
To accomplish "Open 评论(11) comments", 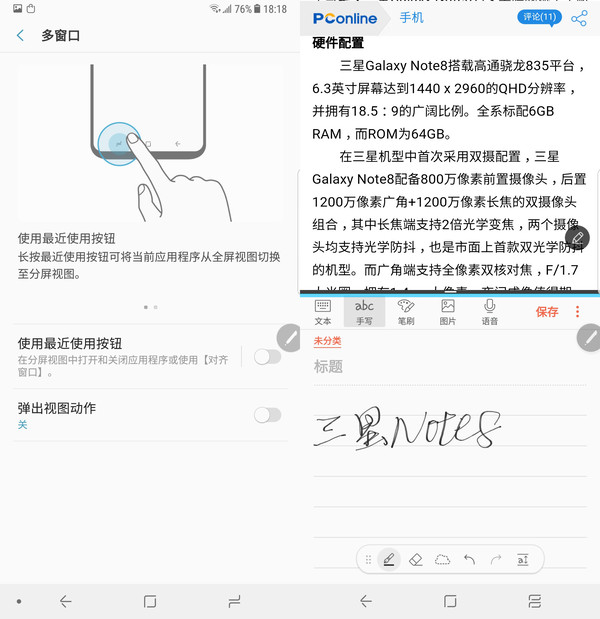I will pyautogui.click(x=539, y=17).
